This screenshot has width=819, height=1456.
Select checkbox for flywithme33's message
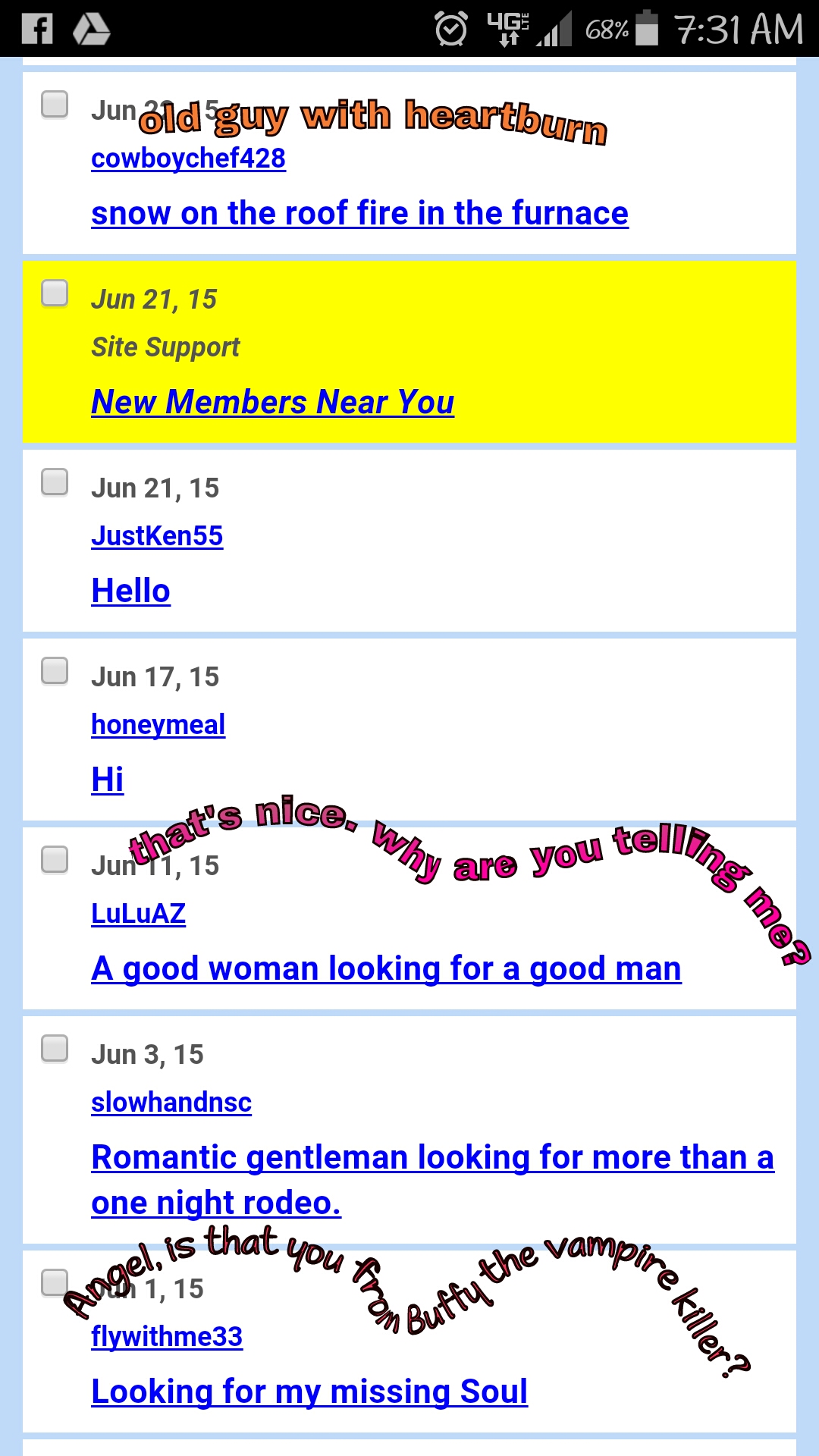tap(55, 1283)
